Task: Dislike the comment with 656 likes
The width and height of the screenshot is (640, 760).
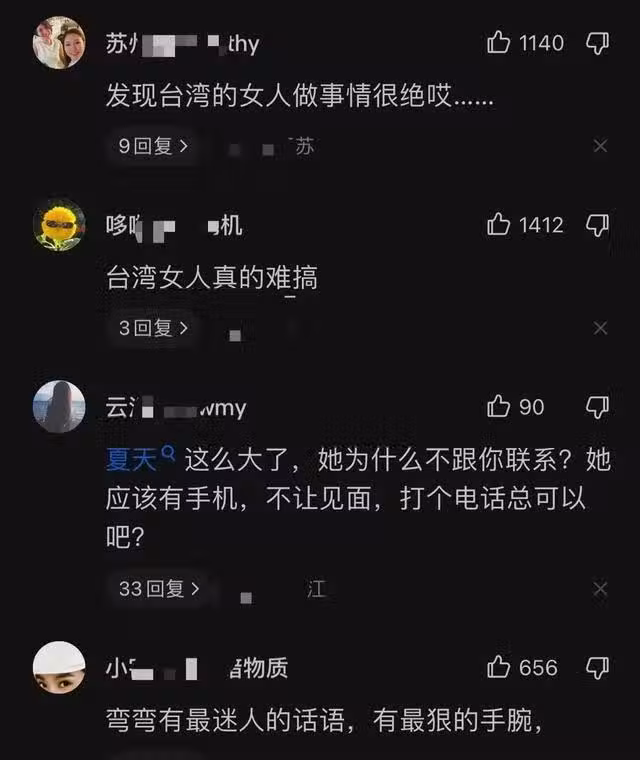Action: click(x=597, y=667)
